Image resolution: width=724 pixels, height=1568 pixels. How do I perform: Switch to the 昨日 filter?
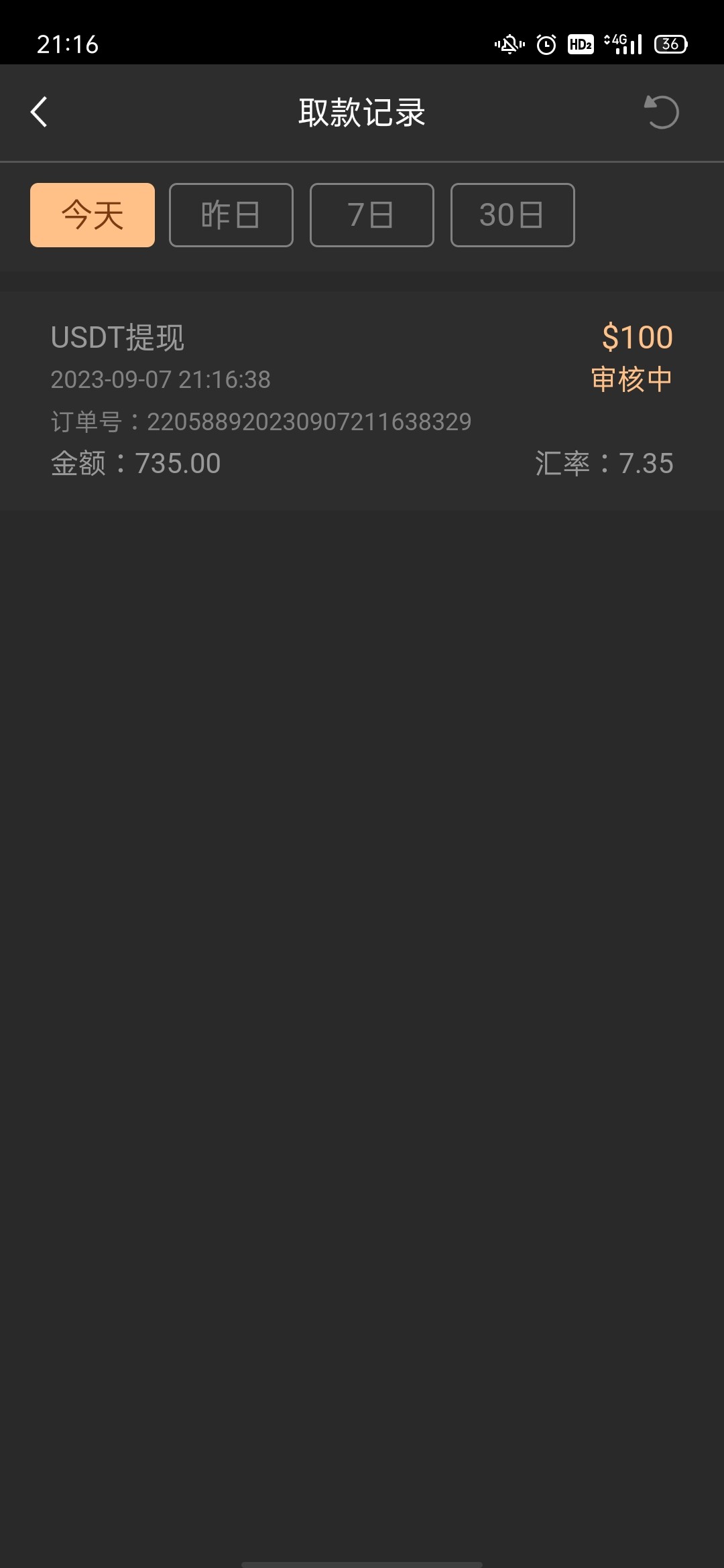tap(231, 214)
